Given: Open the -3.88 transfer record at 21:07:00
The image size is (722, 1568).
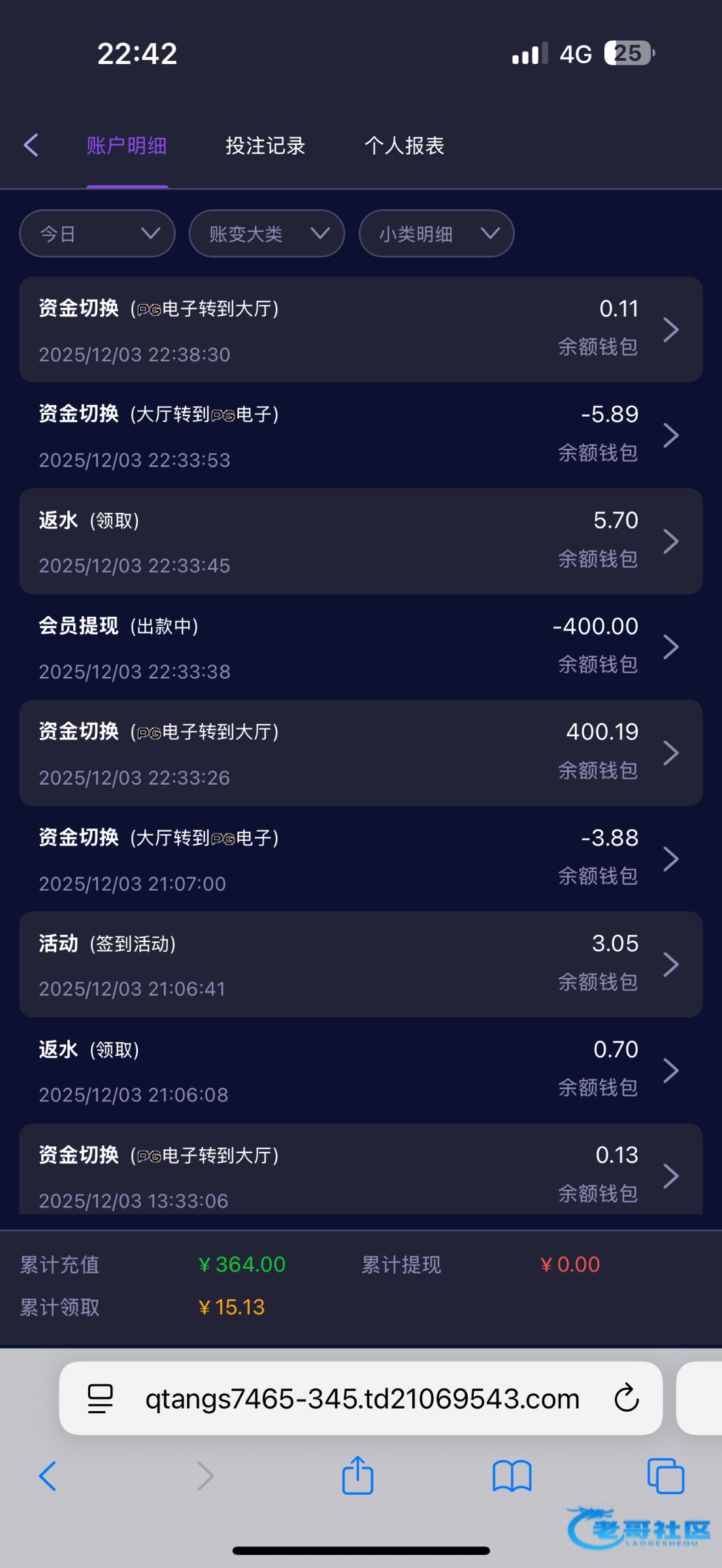Looking at the screenshot, I should coord(361,859).
